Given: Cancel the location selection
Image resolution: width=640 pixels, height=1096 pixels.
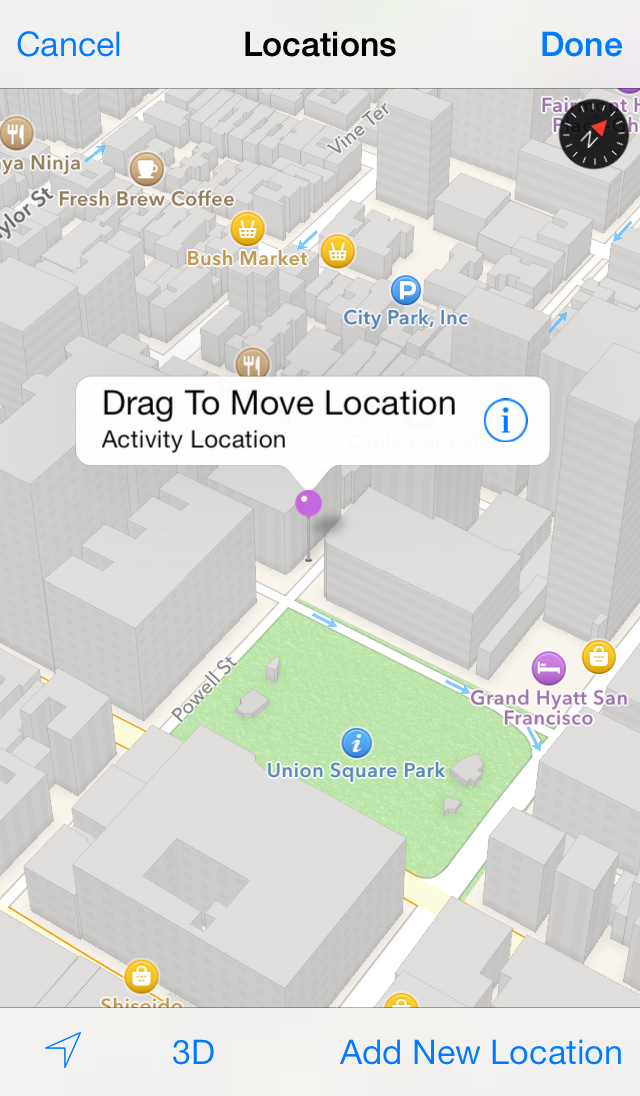Looking at the screenshot, I should tap(68, 45).
